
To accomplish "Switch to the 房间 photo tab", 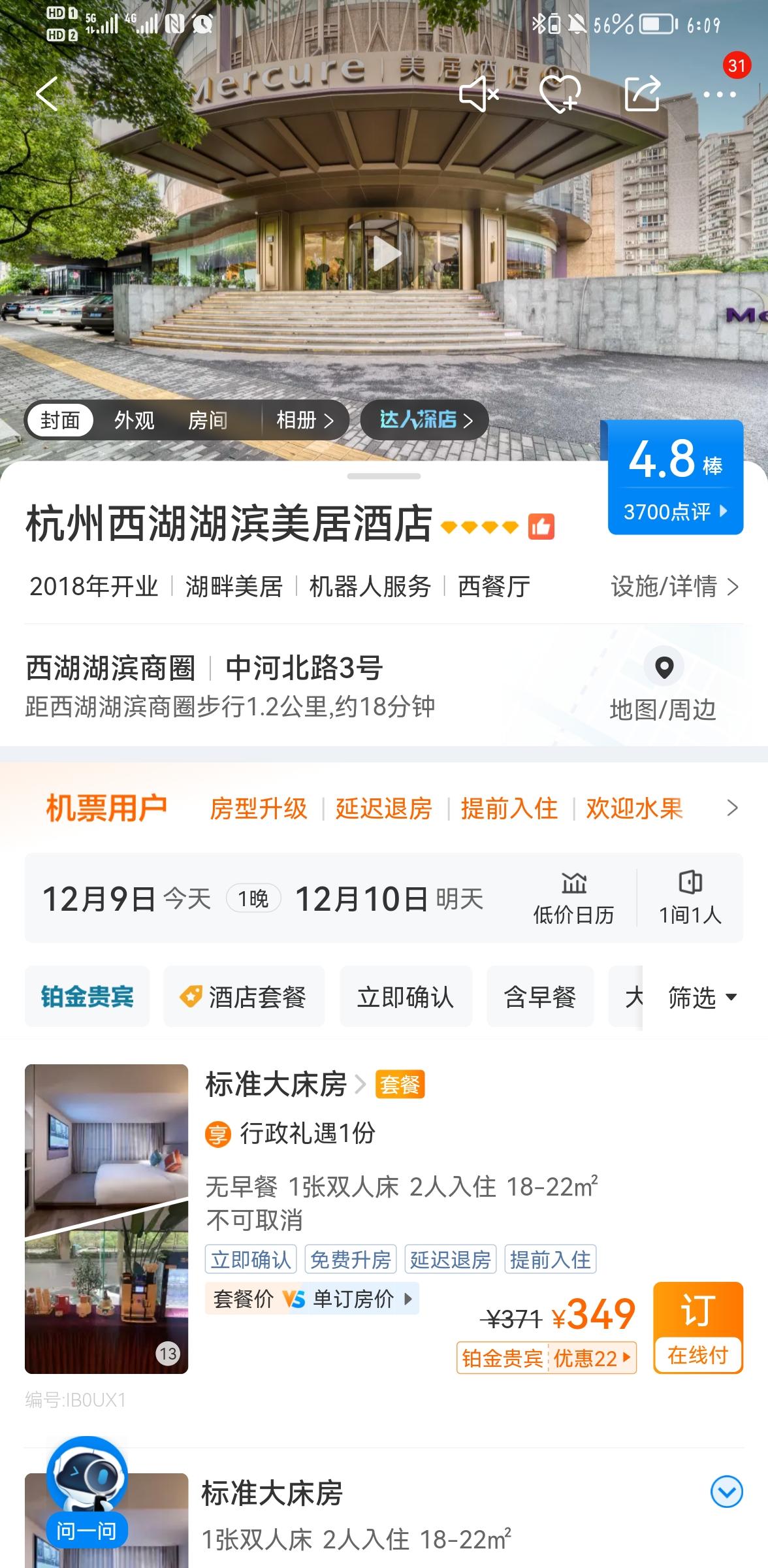I will (x=208, y=420).
